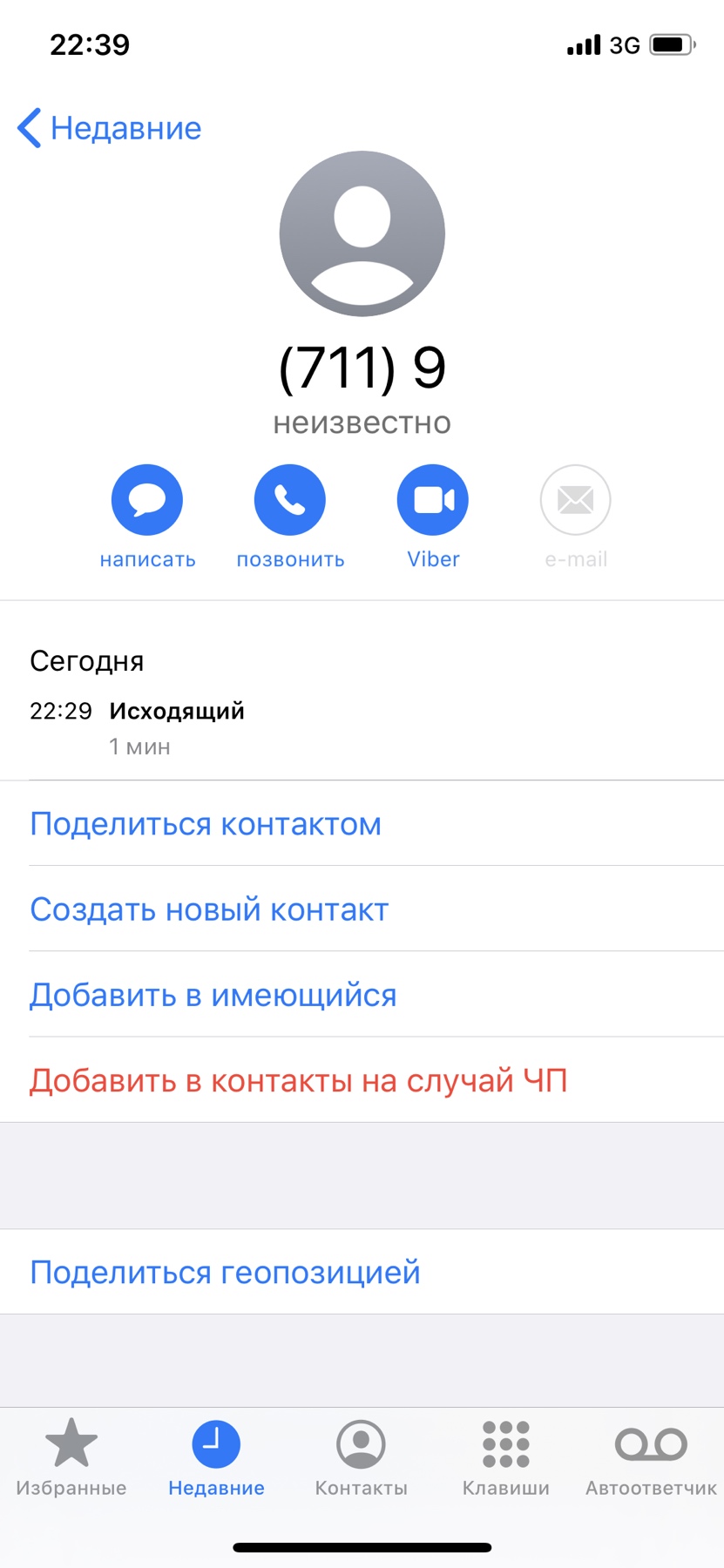The width and height of the screenshot is (724, 1568).
Task: Open the Клавиши keypad tab
Action: pyautogui.click(x=506, y=1458)
